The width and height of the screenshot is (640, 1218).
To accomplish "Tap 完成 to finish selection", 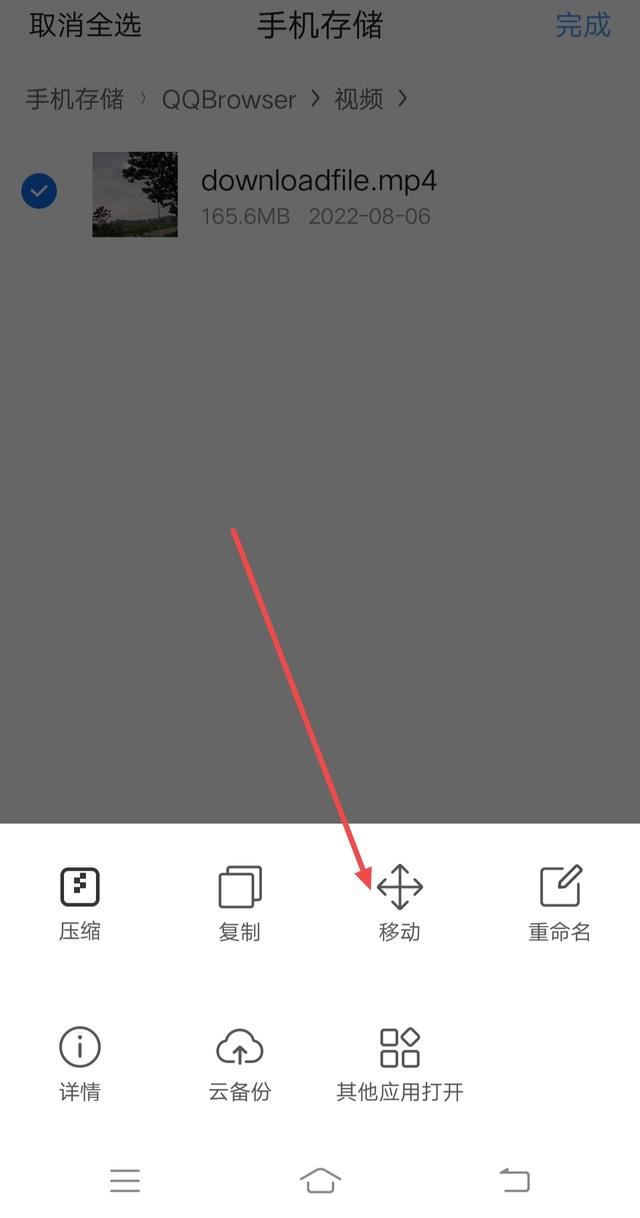I will coord(582,26).
